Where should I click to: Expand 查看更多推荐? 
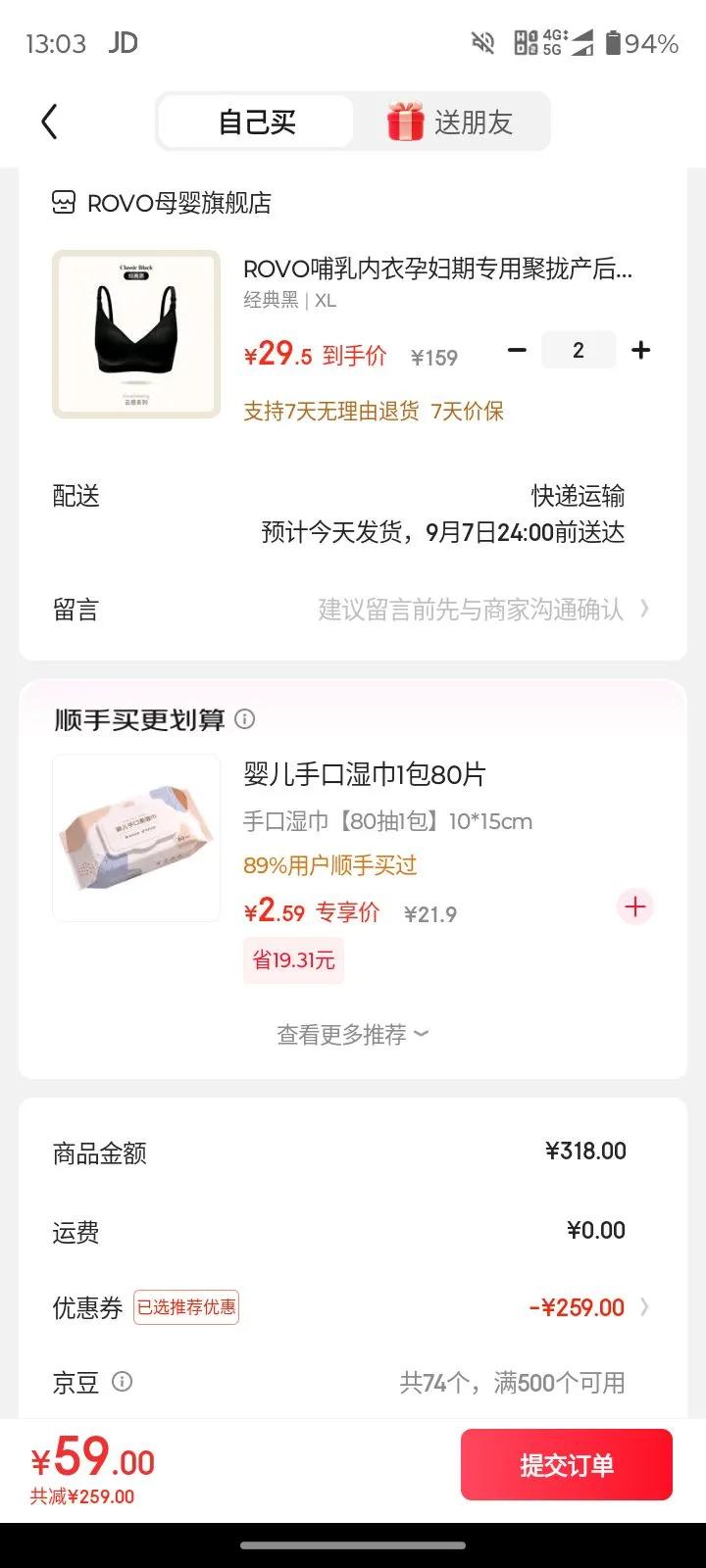pyautogui.click(x=353, y=1035)
